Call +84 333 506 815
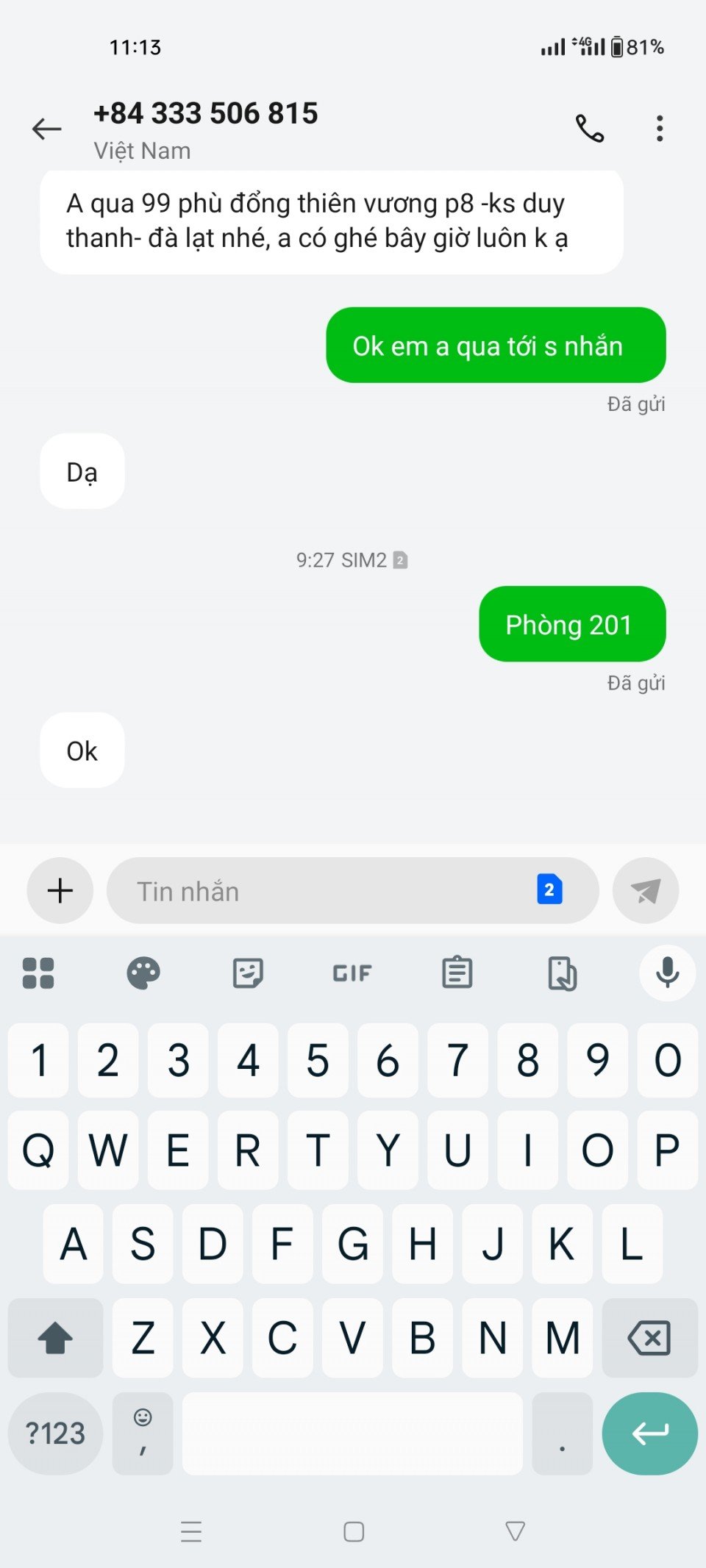706x1568 pixels. pos(589,129)
